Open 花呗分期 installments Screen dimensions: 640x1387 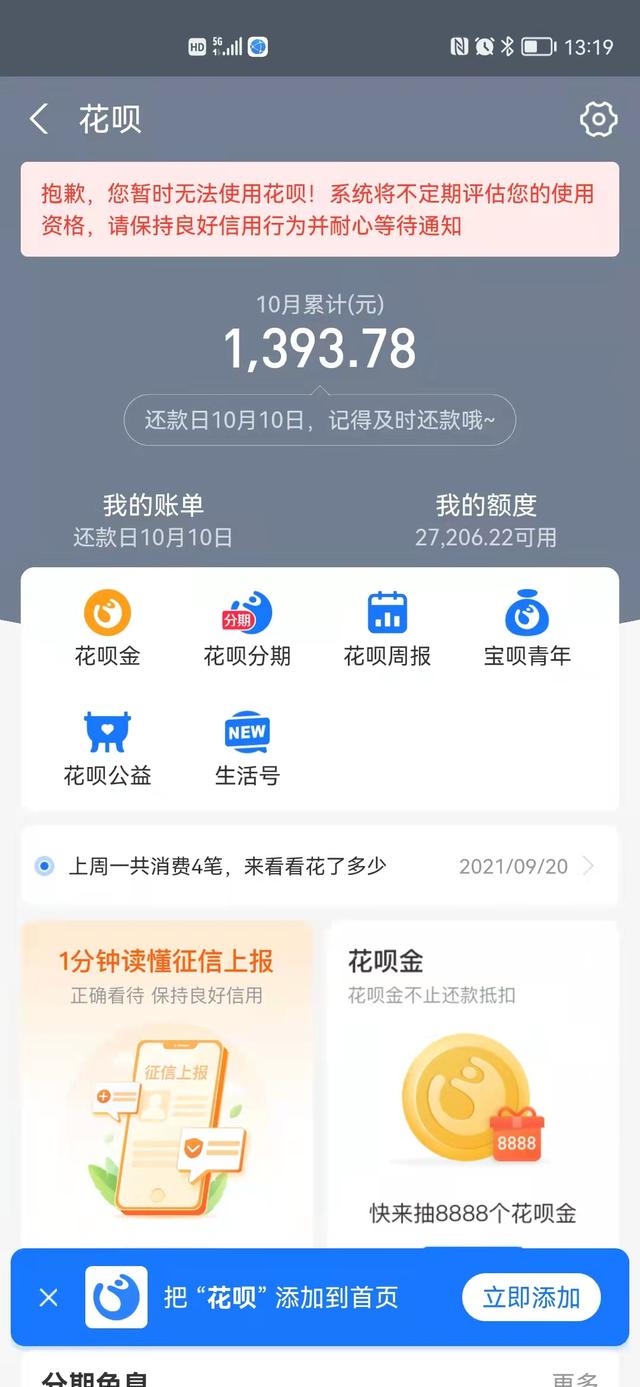click(247, 628)
